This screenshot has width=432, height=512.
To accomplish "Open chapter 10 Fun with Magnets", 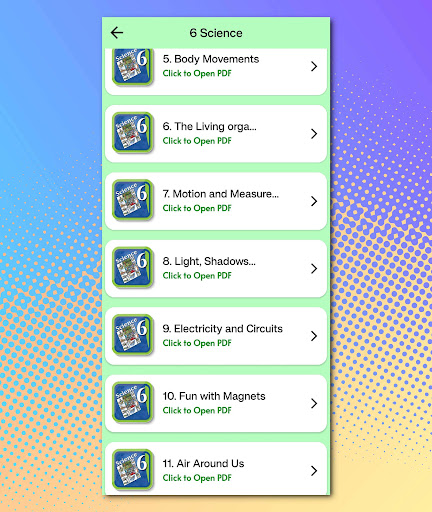I will click(216, 403).
